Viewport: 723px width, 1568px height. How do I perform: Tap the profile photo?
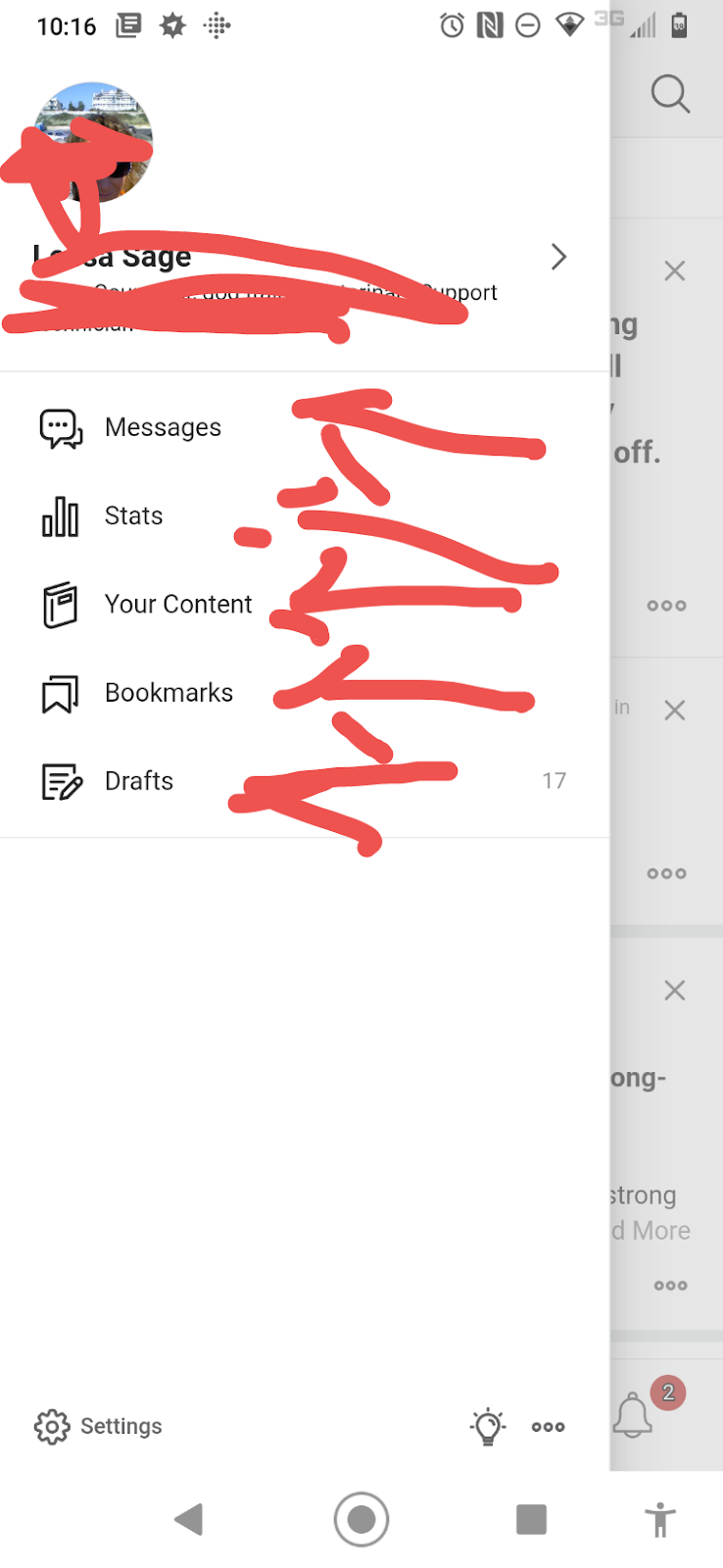coord(94,142)
